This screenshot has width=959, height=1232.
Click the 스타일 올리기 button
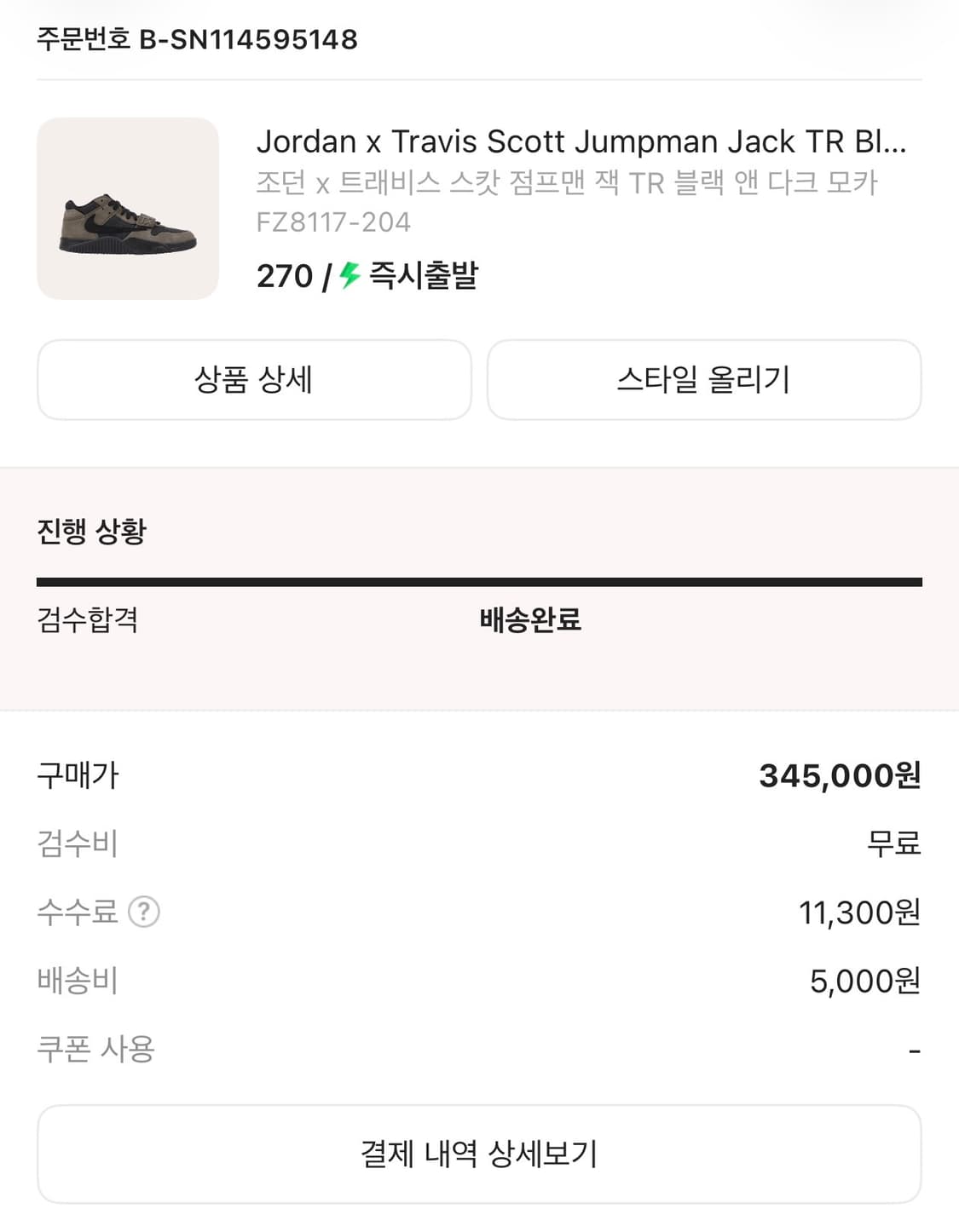(704, 380)
